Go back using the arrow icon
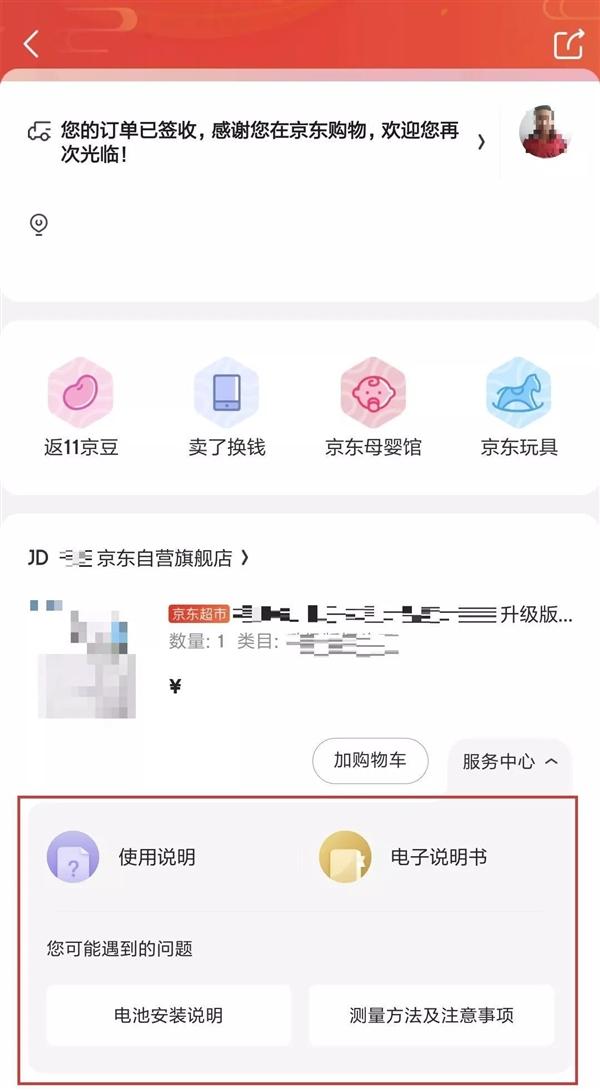This screenshot has width=600, height=1091. coord(32,43)
